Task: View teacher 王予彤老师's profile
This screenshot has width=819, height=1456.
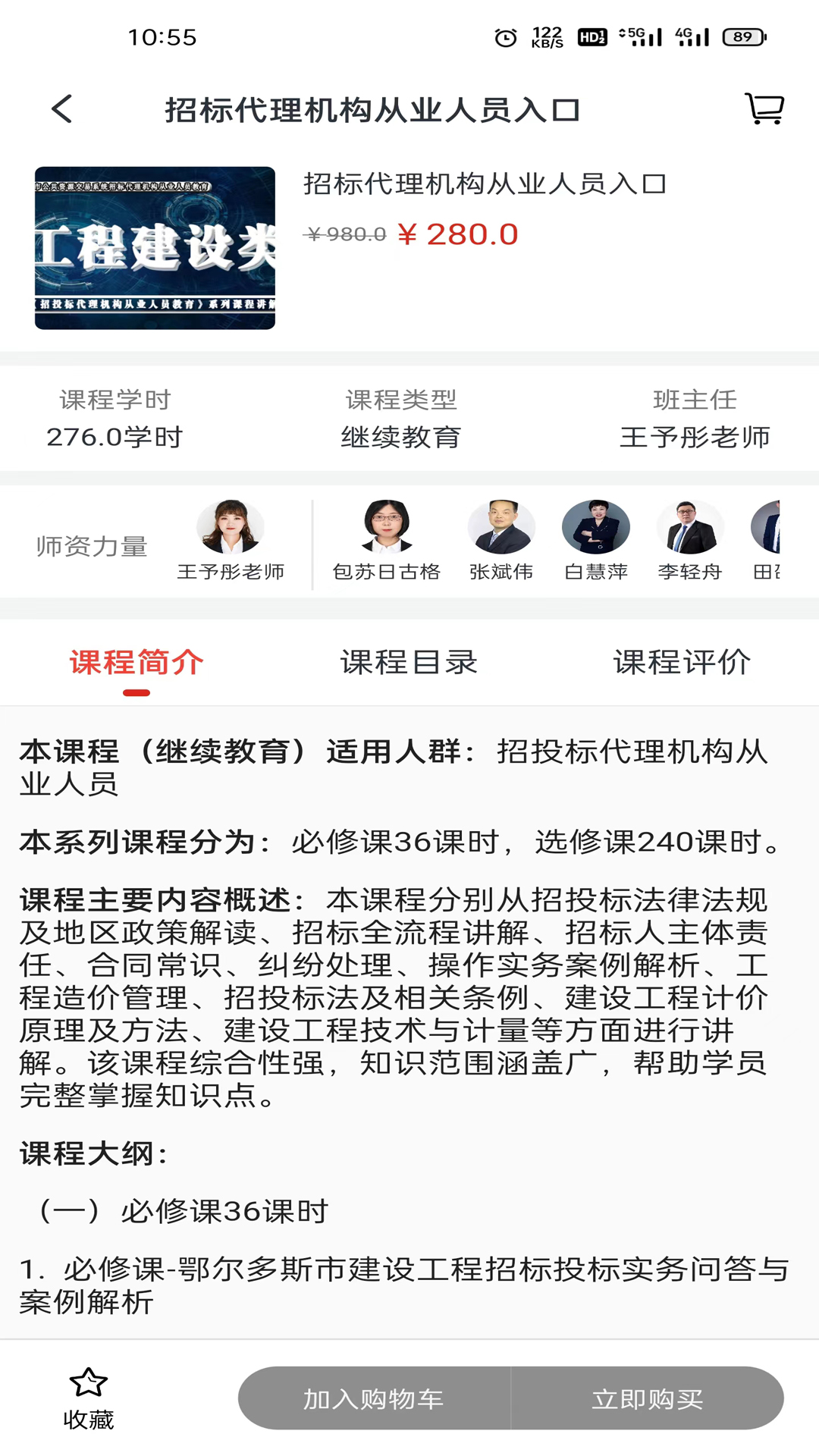Action: pyautogui.click(x=231, y=540)
